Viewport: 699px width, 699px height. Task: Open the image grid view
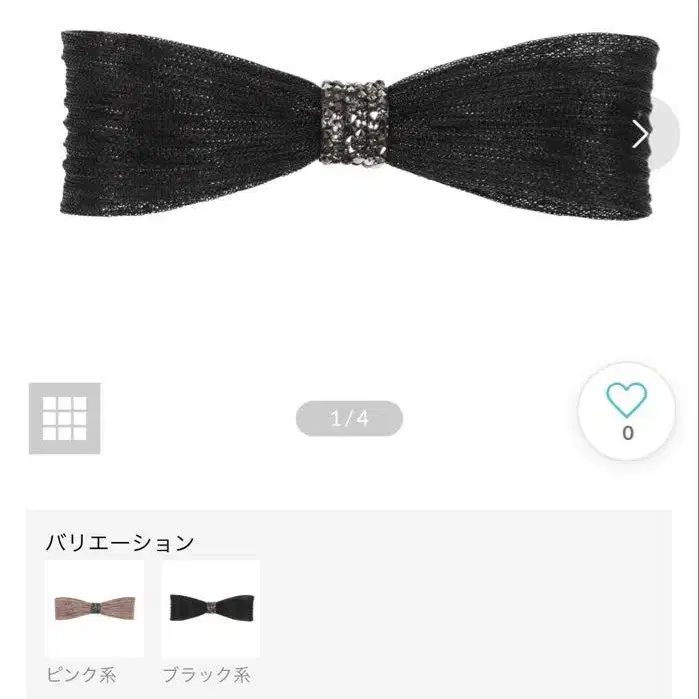[x=65, y=418]
